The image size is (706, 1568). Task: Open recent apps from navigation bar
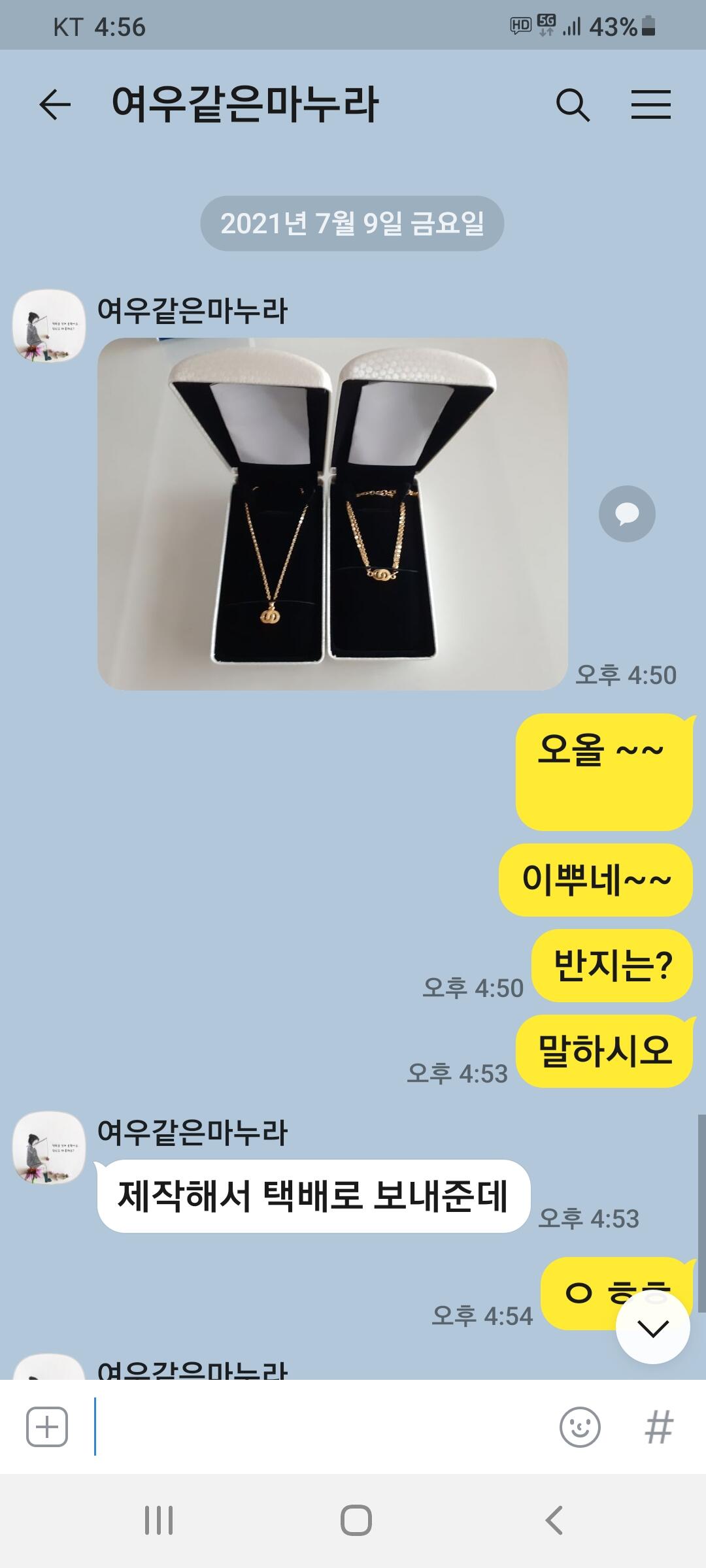tap(159, 1520)
